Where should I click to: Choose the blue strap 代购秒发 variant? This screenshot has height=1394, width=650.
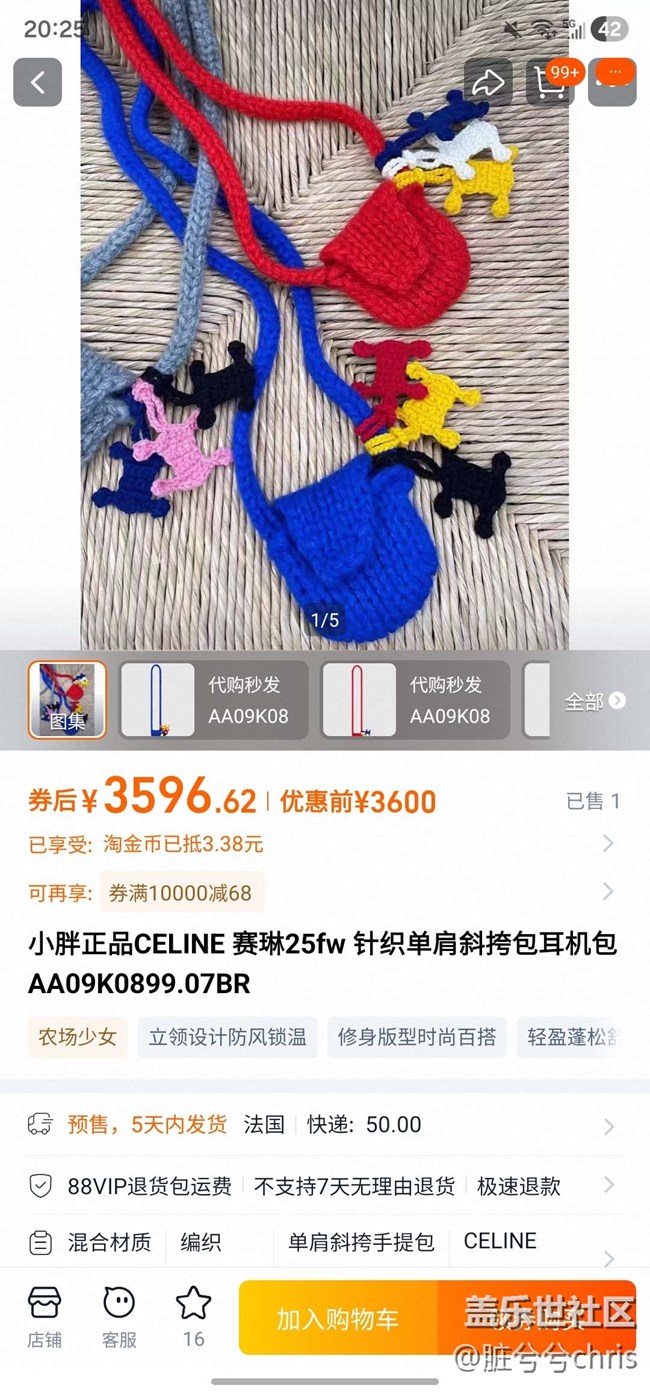pos(213,700)
